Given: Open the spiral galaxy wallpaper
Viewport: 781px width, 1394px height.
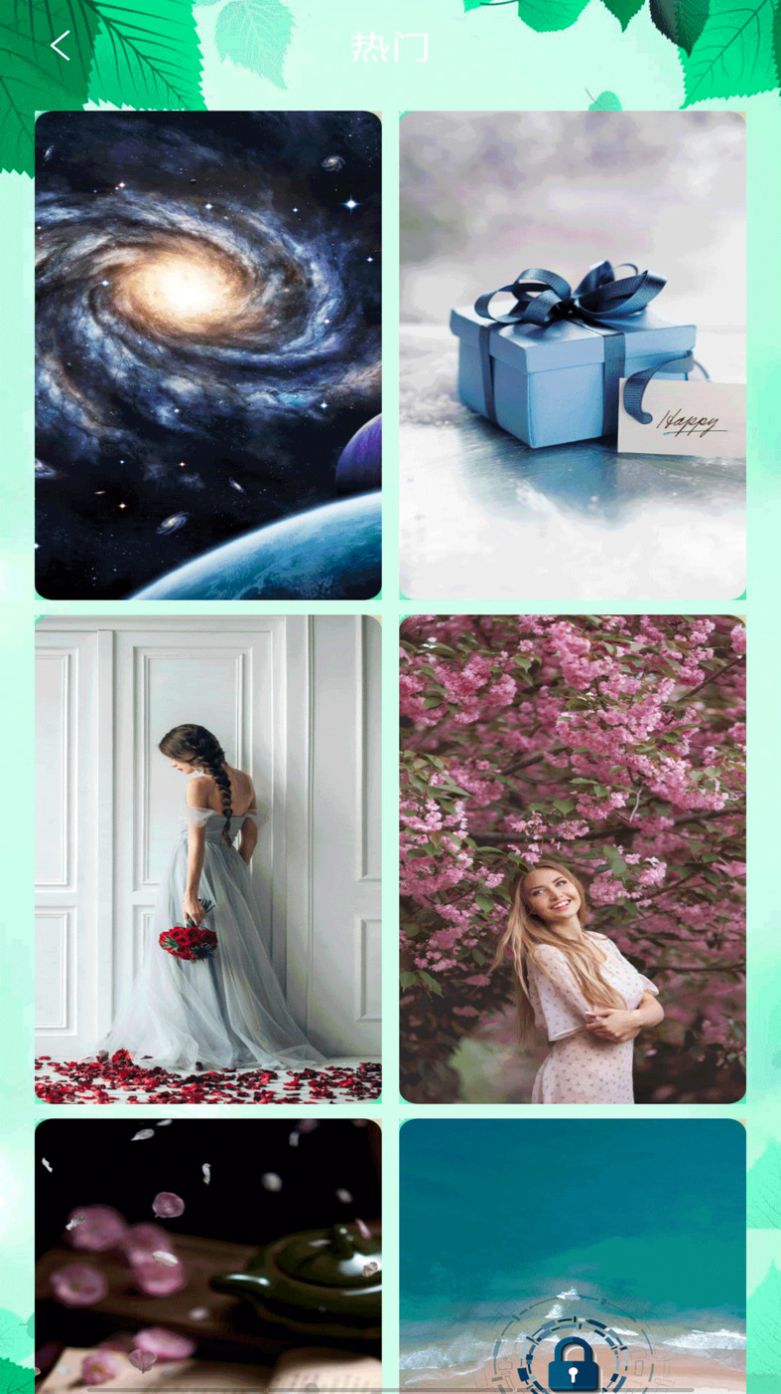Looking at the screenshot, I should [x=208, y=355].
